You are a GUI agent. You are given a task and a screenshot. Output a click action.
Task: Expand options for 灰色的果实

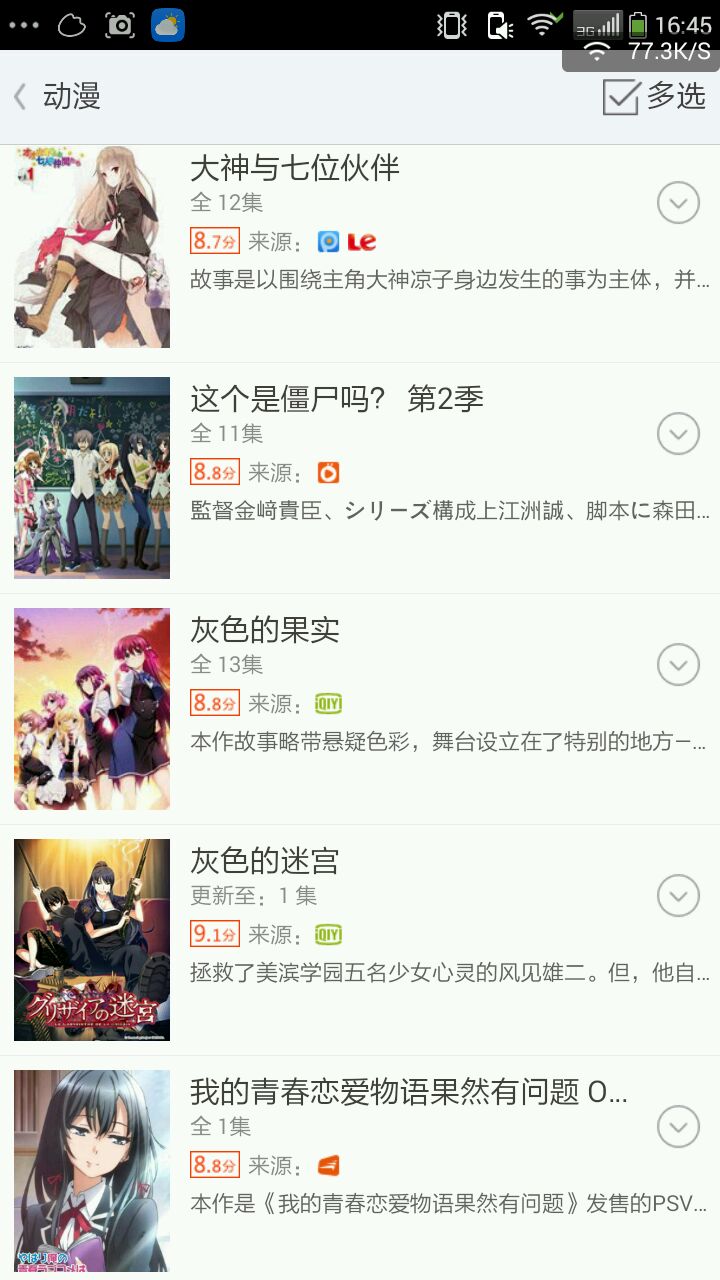(x=678, y=665)
